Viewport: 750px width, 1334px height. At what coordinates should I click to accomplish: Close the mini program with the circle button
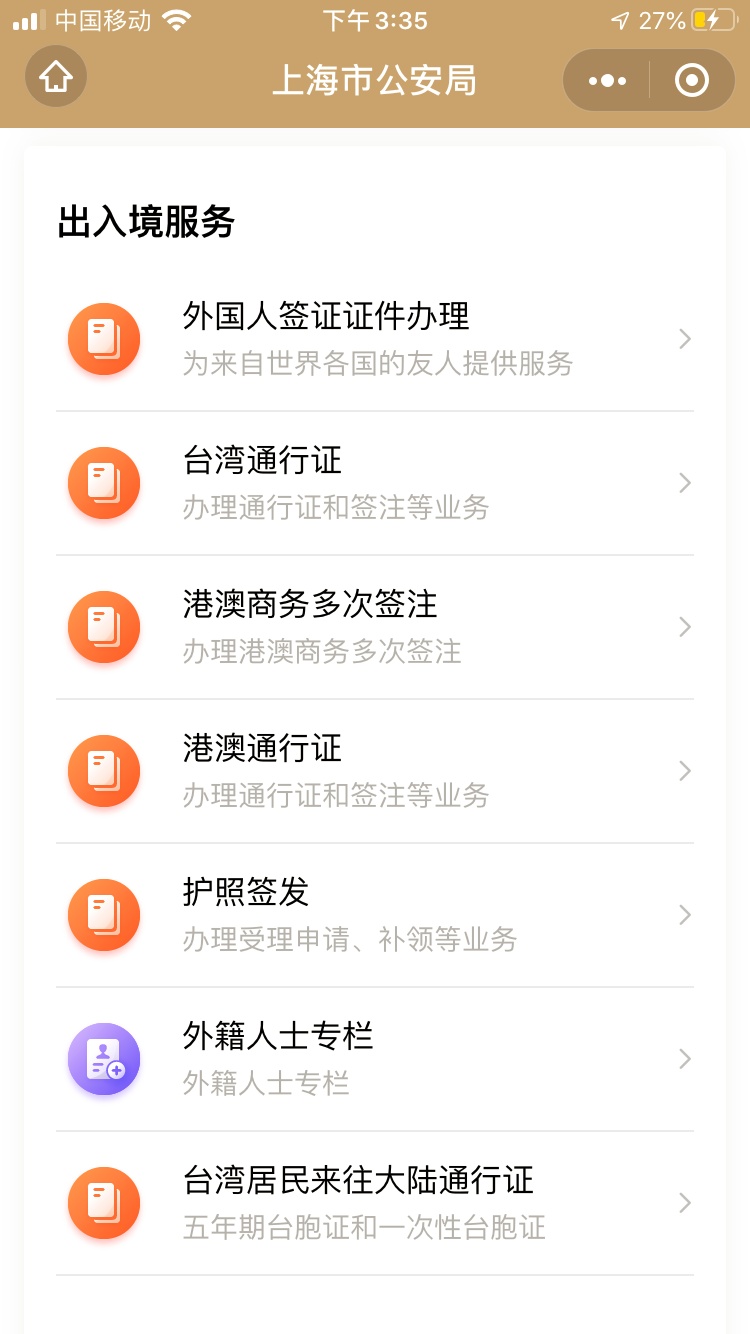point(692,80)
